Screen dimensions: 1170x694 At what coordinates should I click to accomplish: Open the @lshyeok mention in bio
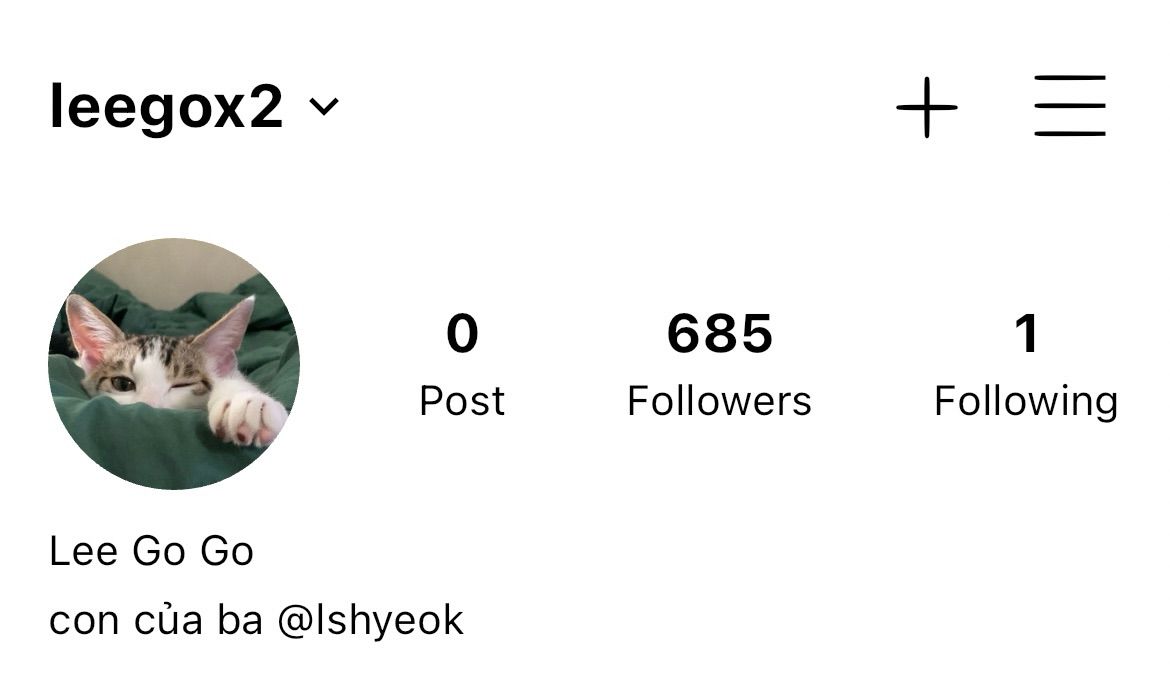(x=370, y=621)
